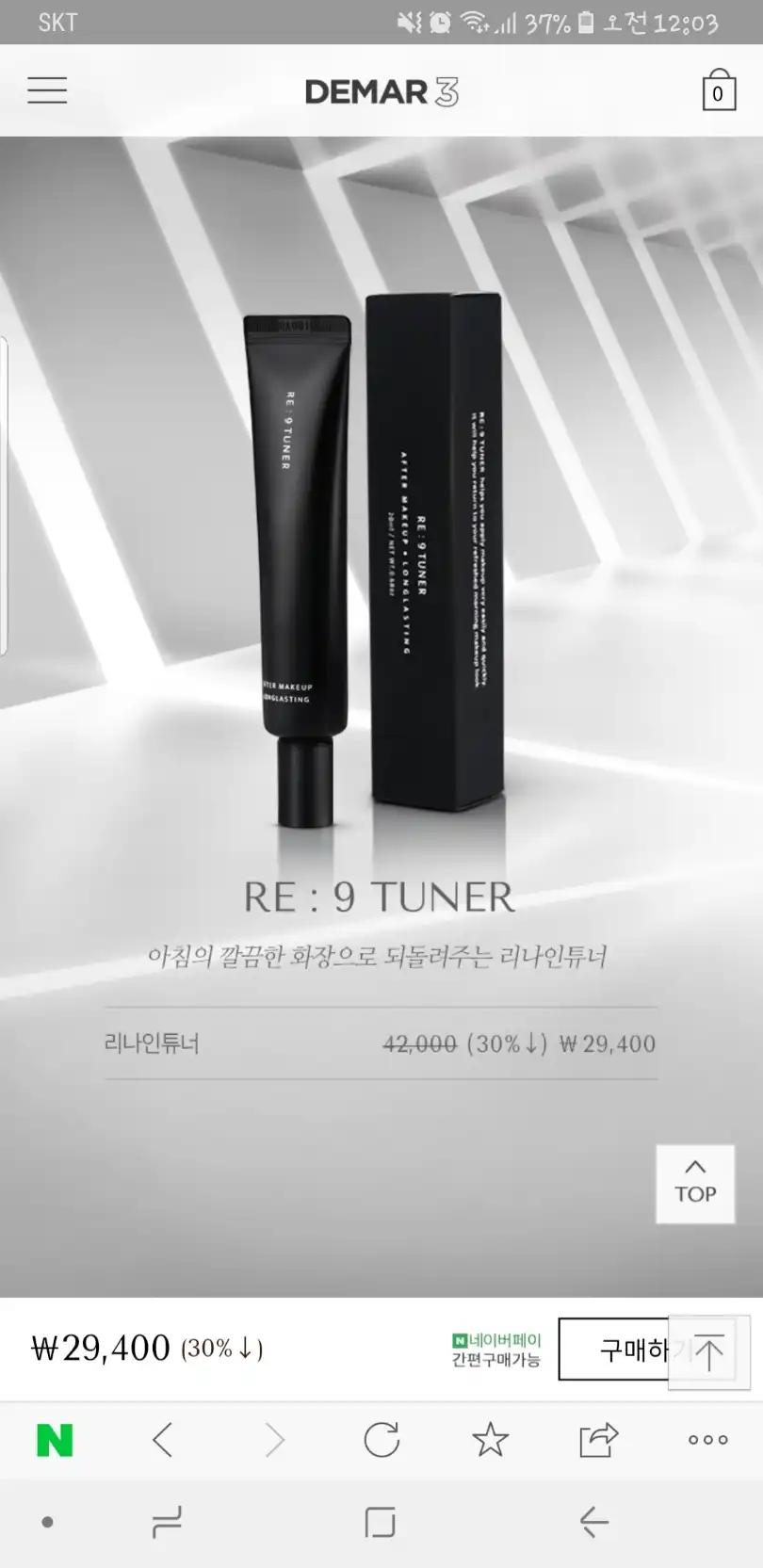Go to Naver home via N icon

(55, 1440)
